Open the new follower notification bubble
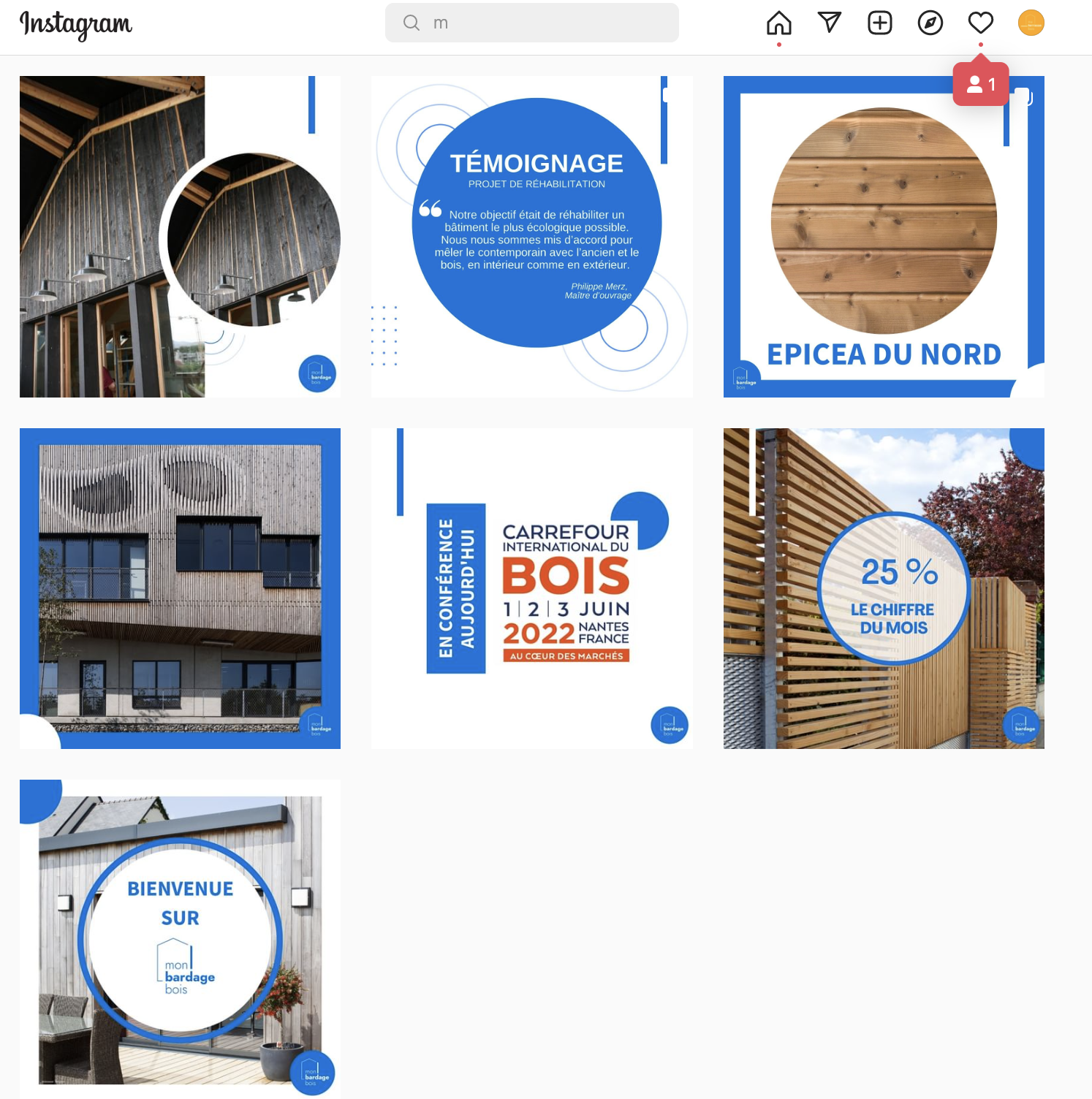 tap(980, 85)
